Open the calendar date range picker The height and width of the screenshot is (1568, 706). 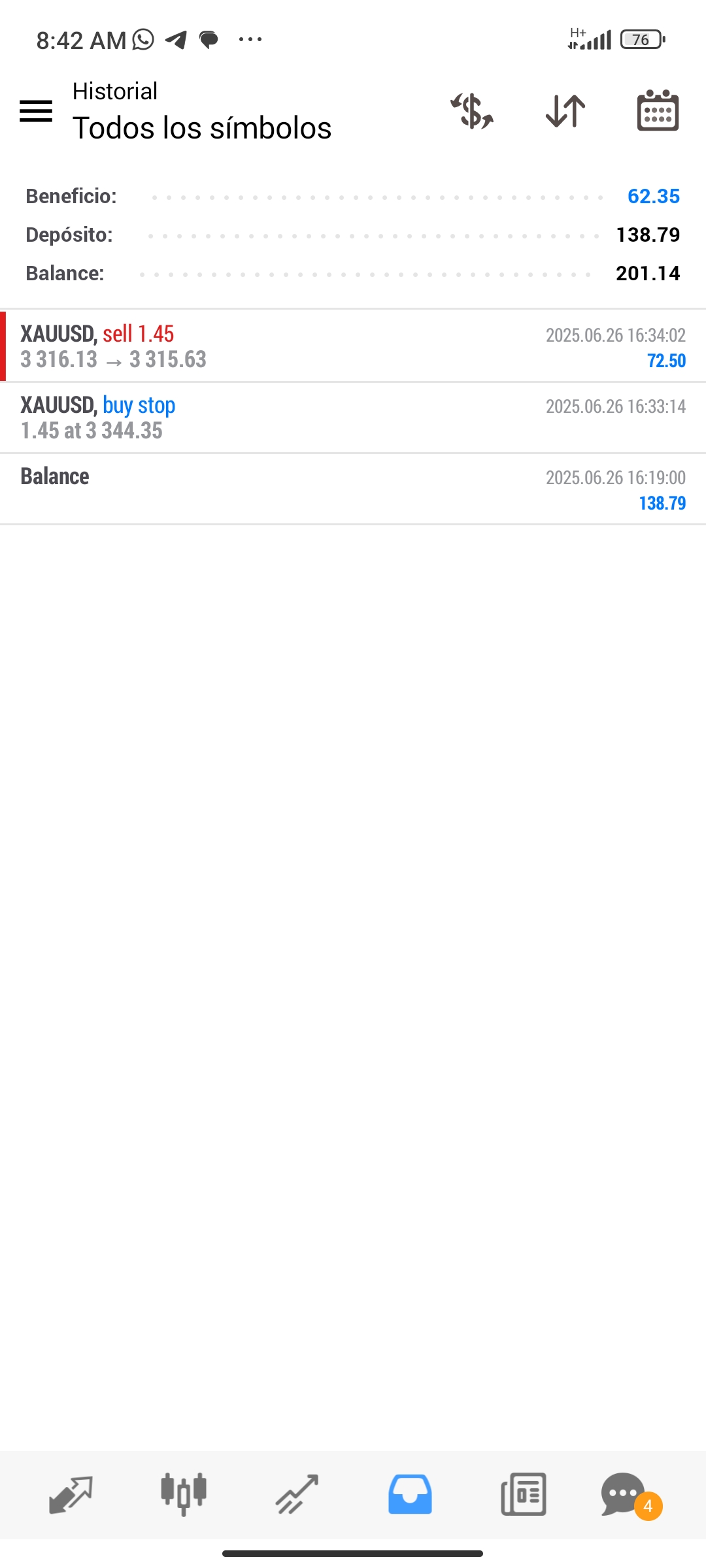click(658, 110)
